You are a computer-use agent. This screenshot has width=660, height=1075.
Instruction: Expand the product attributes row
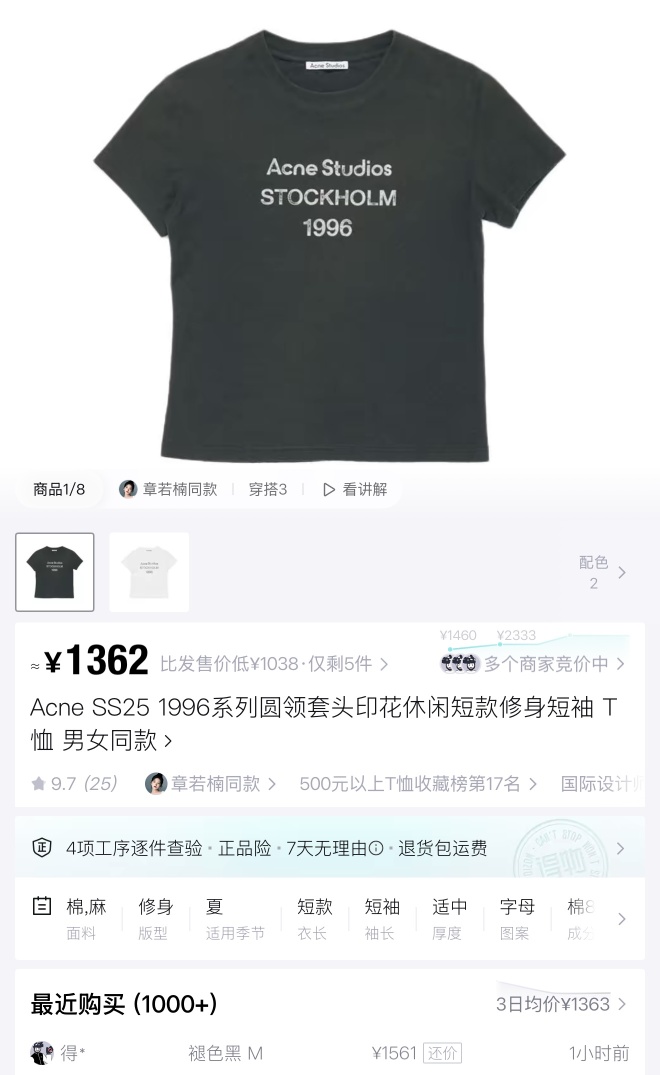(622, 918)
